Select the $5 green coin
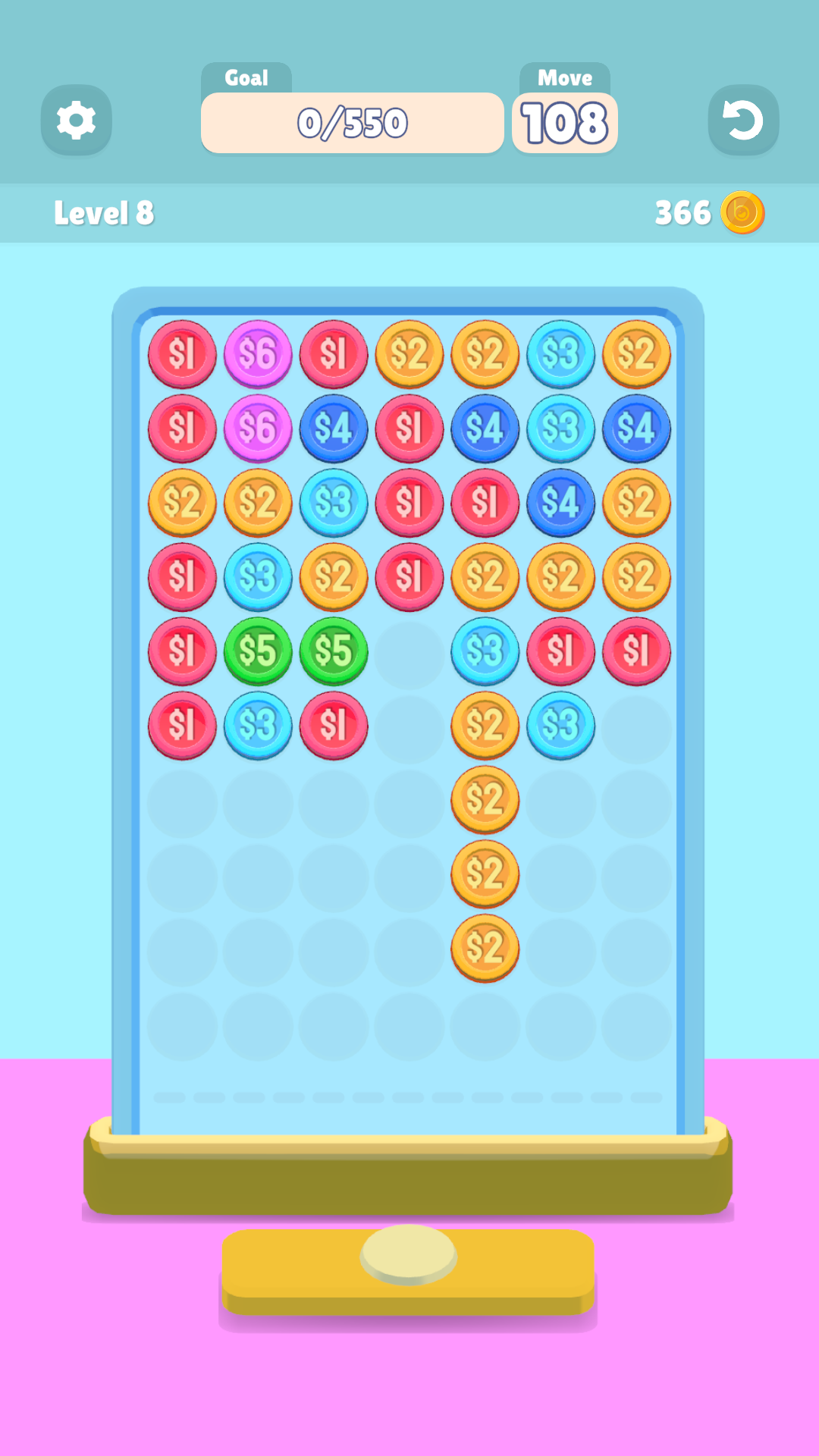The image size is (819, 1456). [258, 652]
